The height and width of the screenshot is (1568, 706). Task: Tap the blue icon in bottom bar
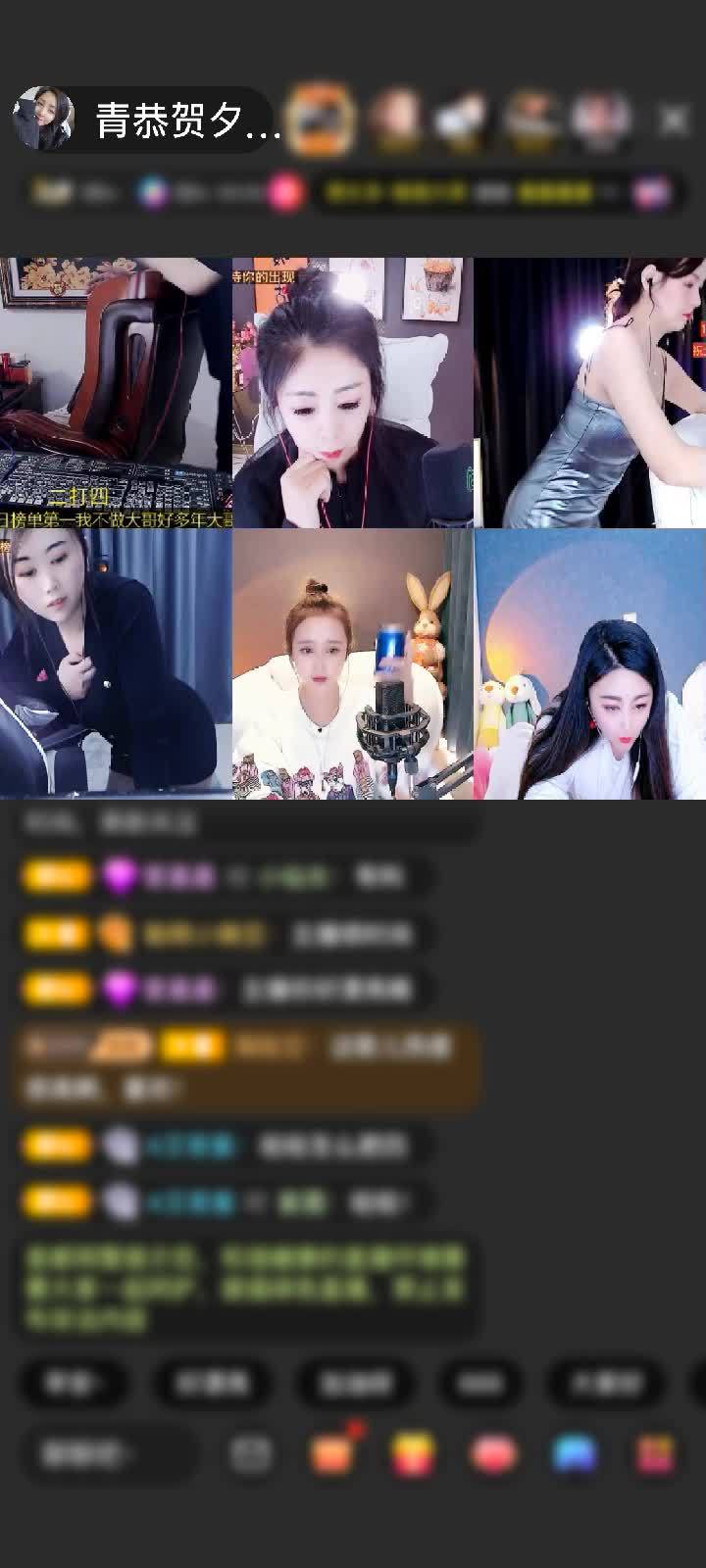coord(575,1454)
